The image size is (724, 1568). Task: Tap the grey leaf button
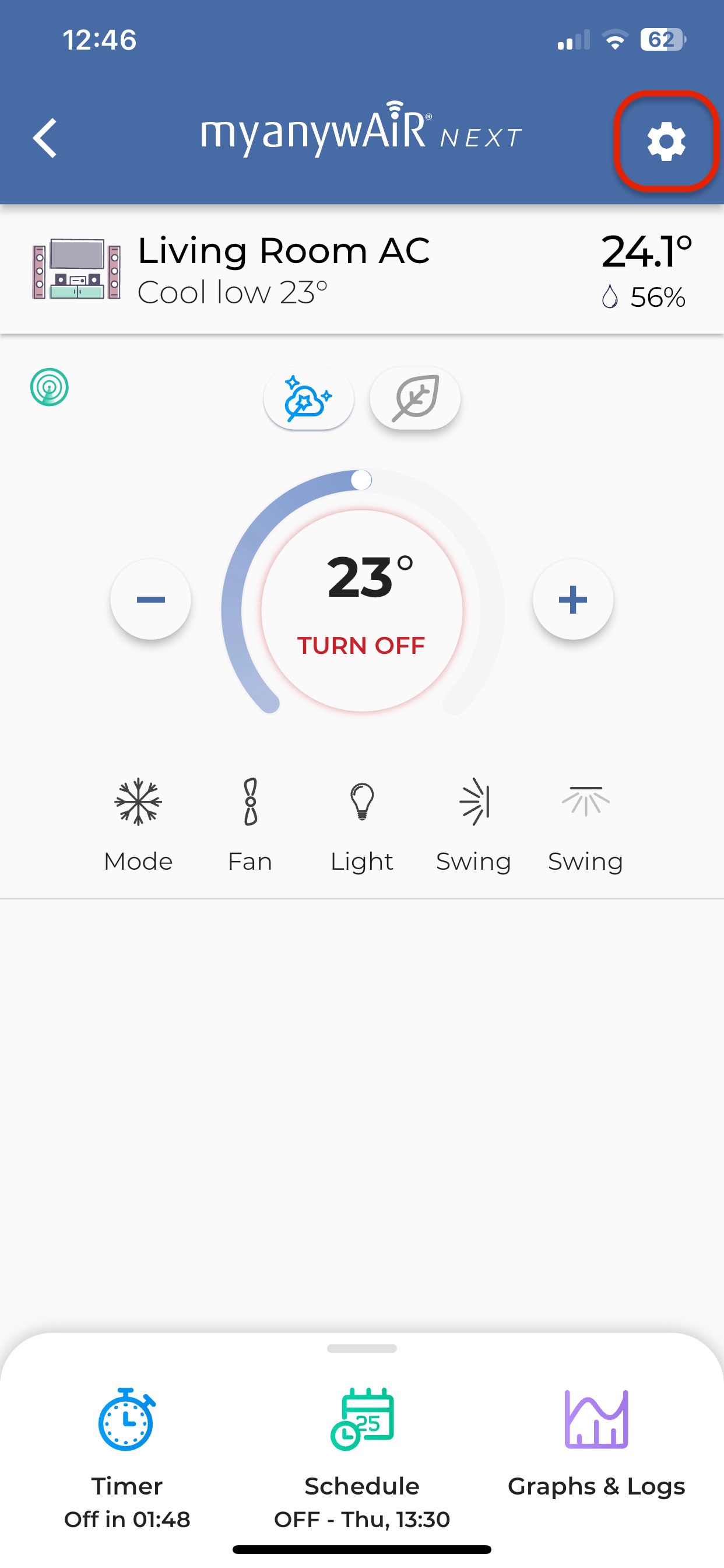(x=415, y=398)
